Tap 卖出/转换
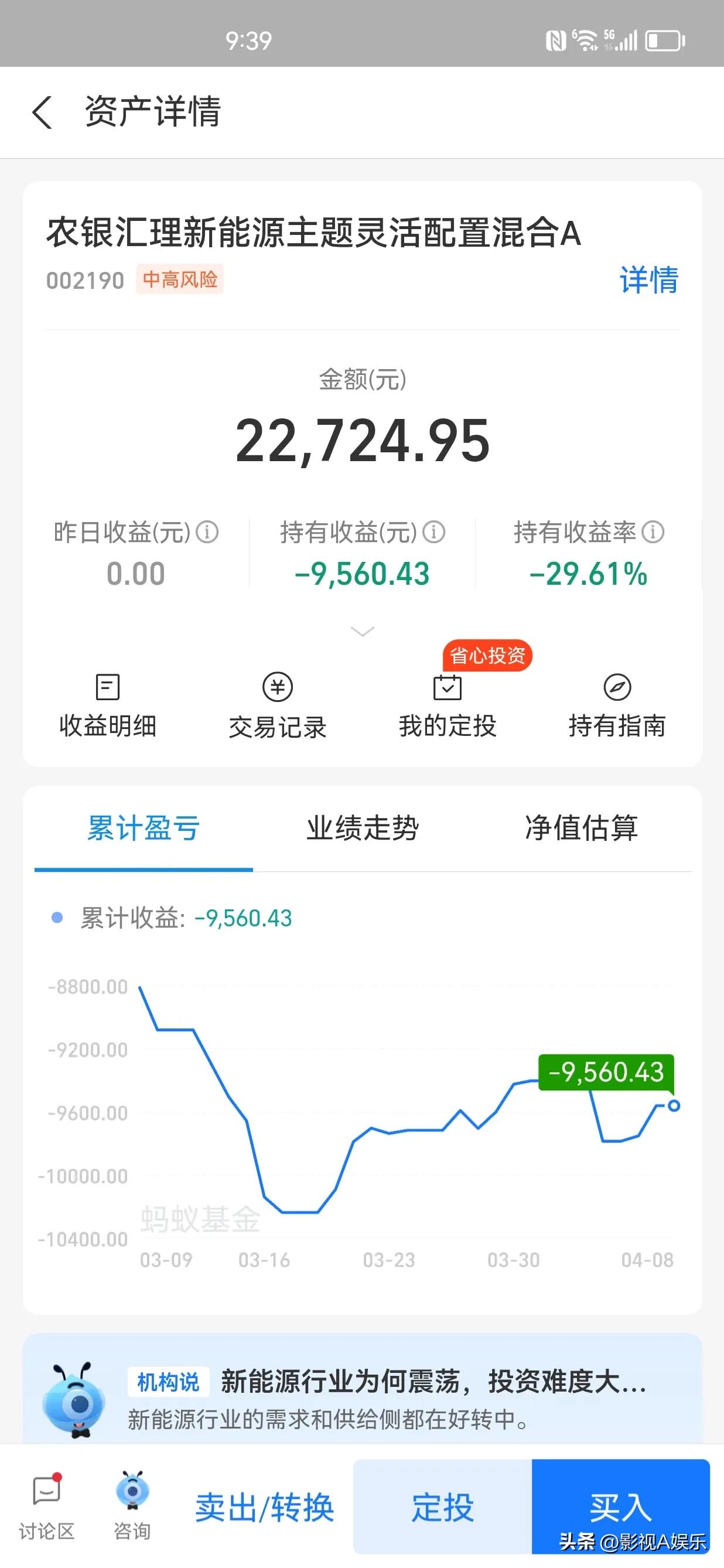The image size is (724, 1568). tap(264, 1508)
